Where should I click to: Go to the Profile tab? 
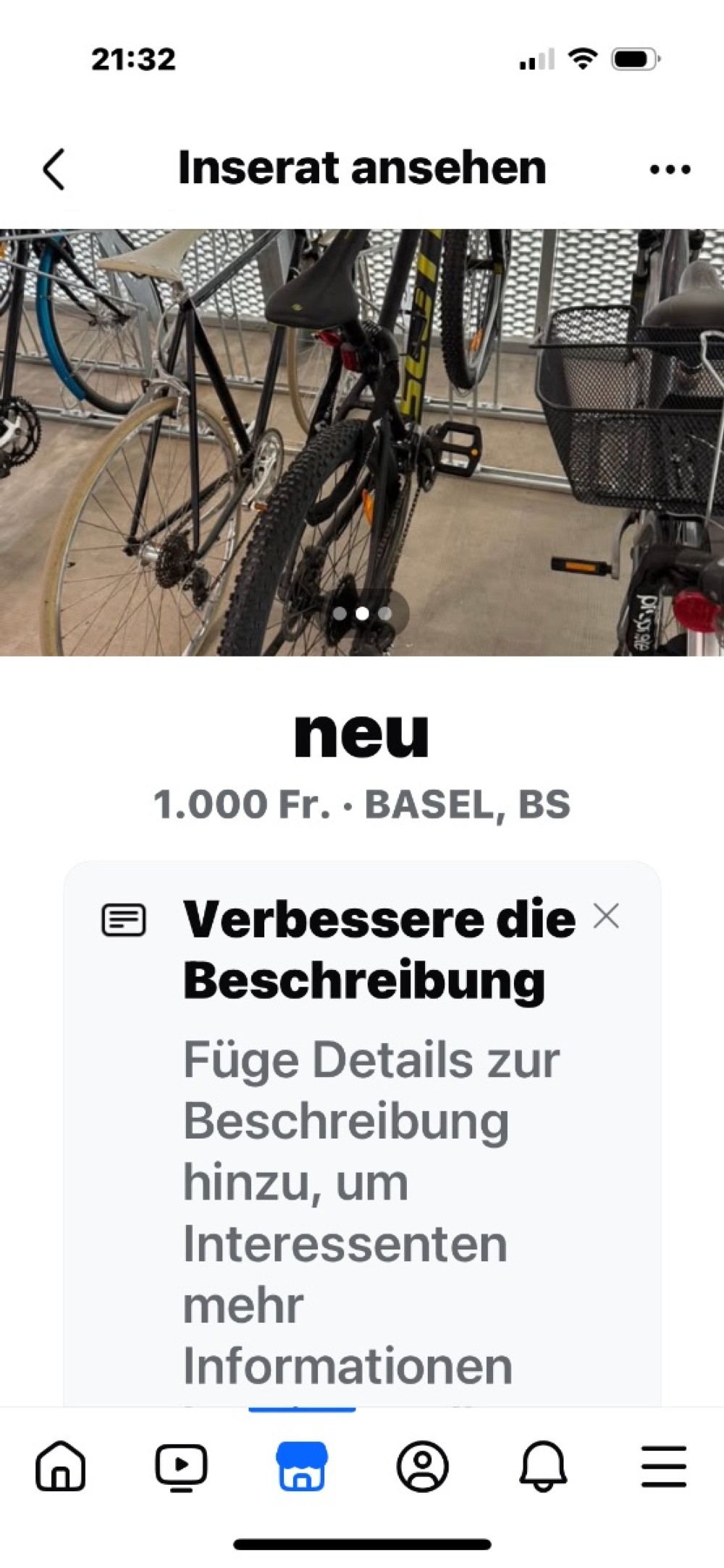[x=422, y=1467]
